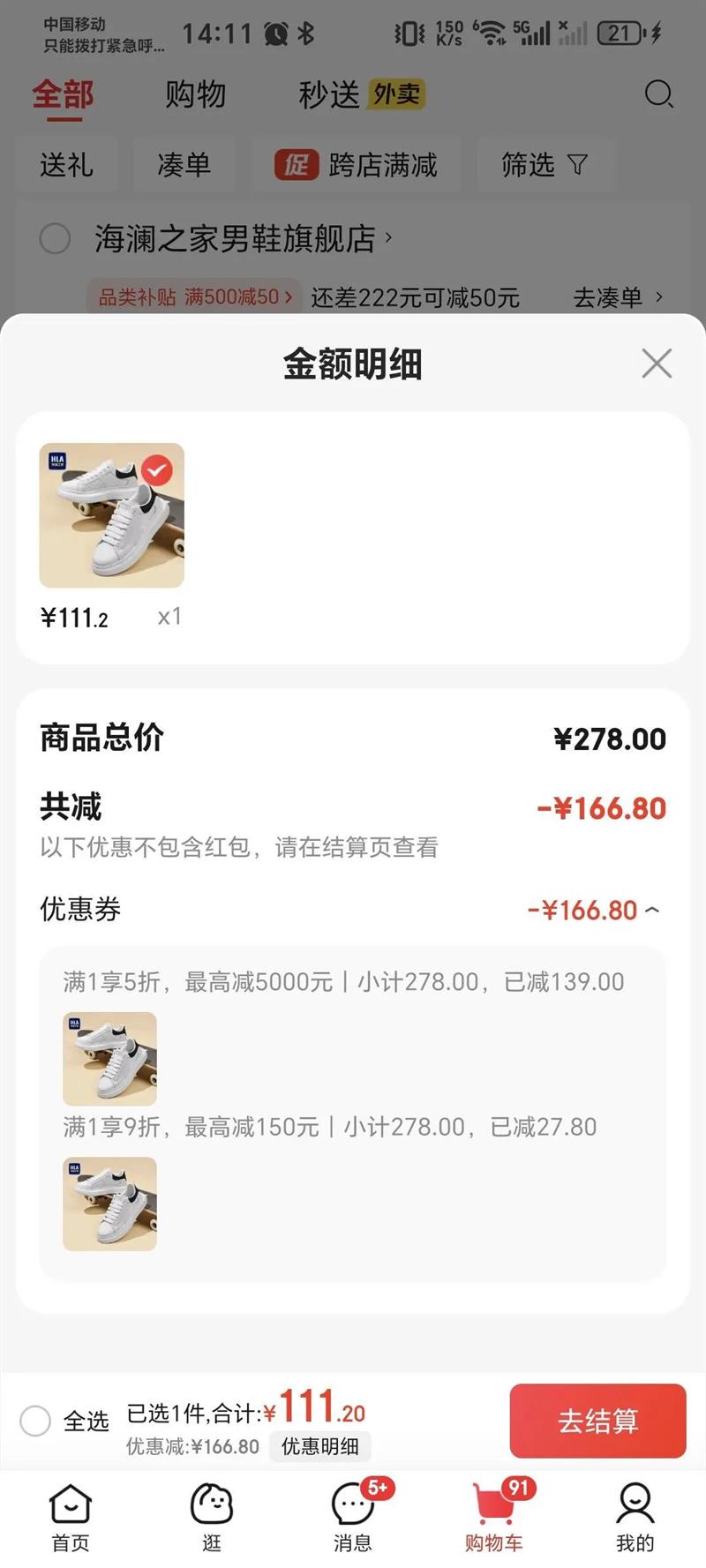Switch to the 逛 tab

tap(212, 1518)
